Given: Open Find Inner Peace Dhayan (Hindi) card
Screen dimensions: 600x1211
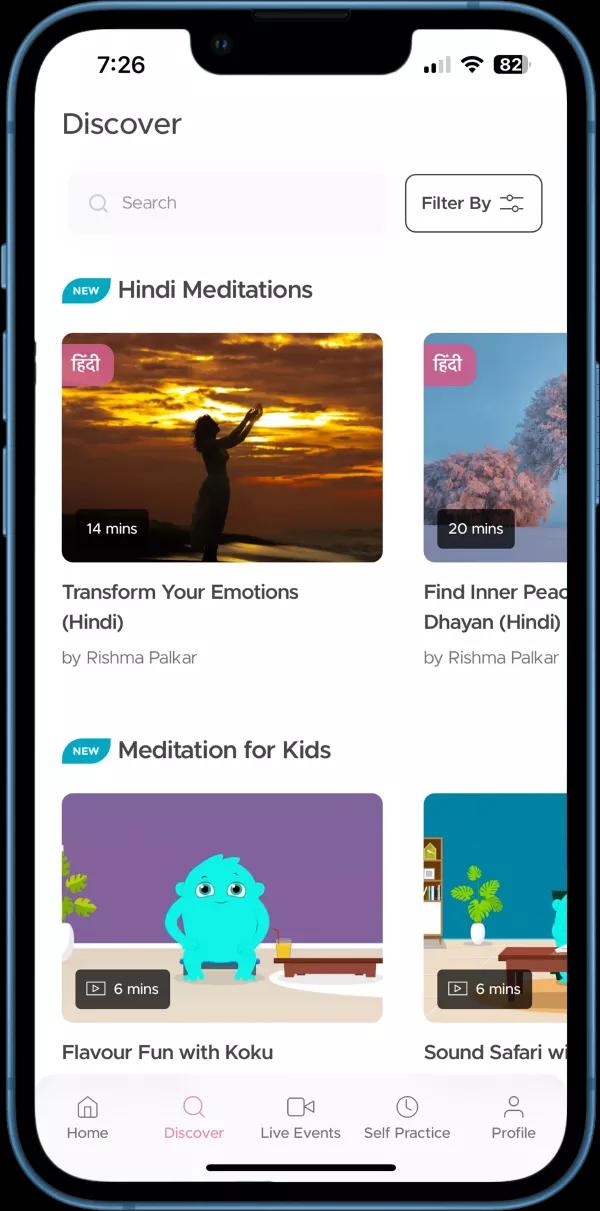Looking at the screenshot, I should tap(495, 447).
